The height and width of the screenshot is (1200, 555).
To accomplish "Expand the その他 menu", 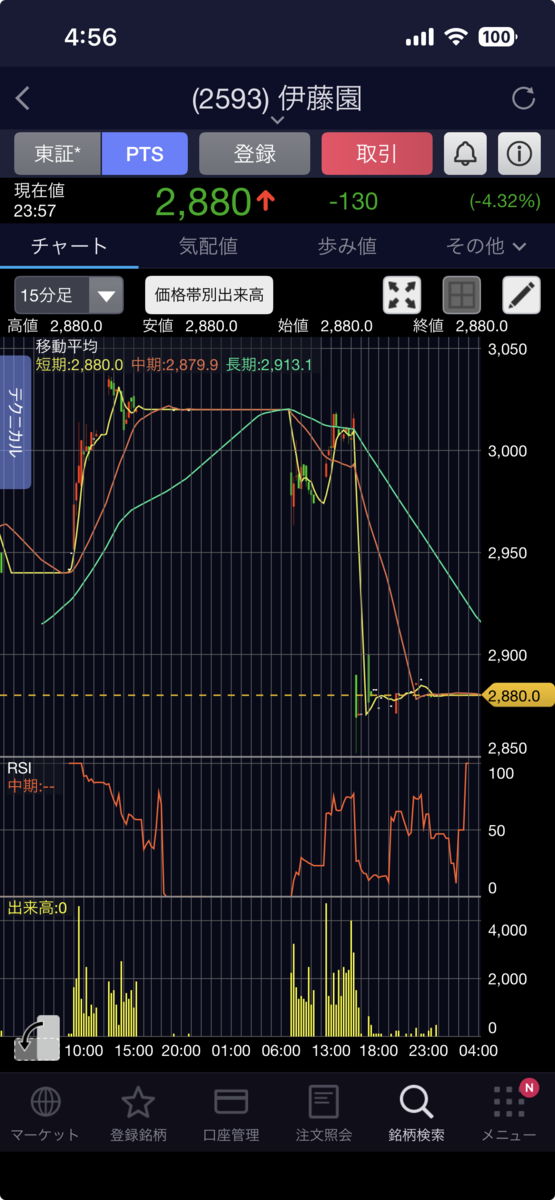I will [x=486, y=246].
